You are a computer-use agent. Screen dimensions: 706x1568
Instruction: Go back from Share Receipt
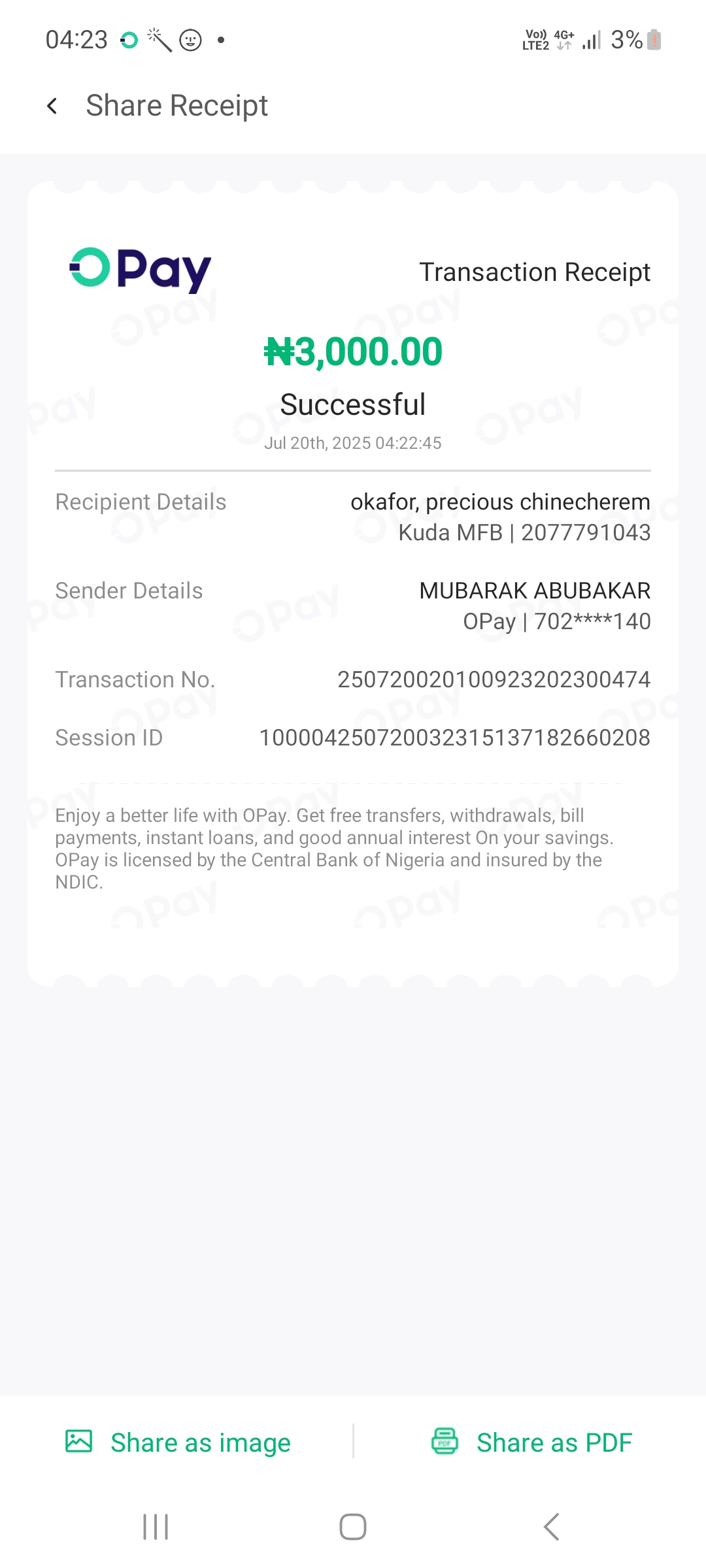pos(52,106)
